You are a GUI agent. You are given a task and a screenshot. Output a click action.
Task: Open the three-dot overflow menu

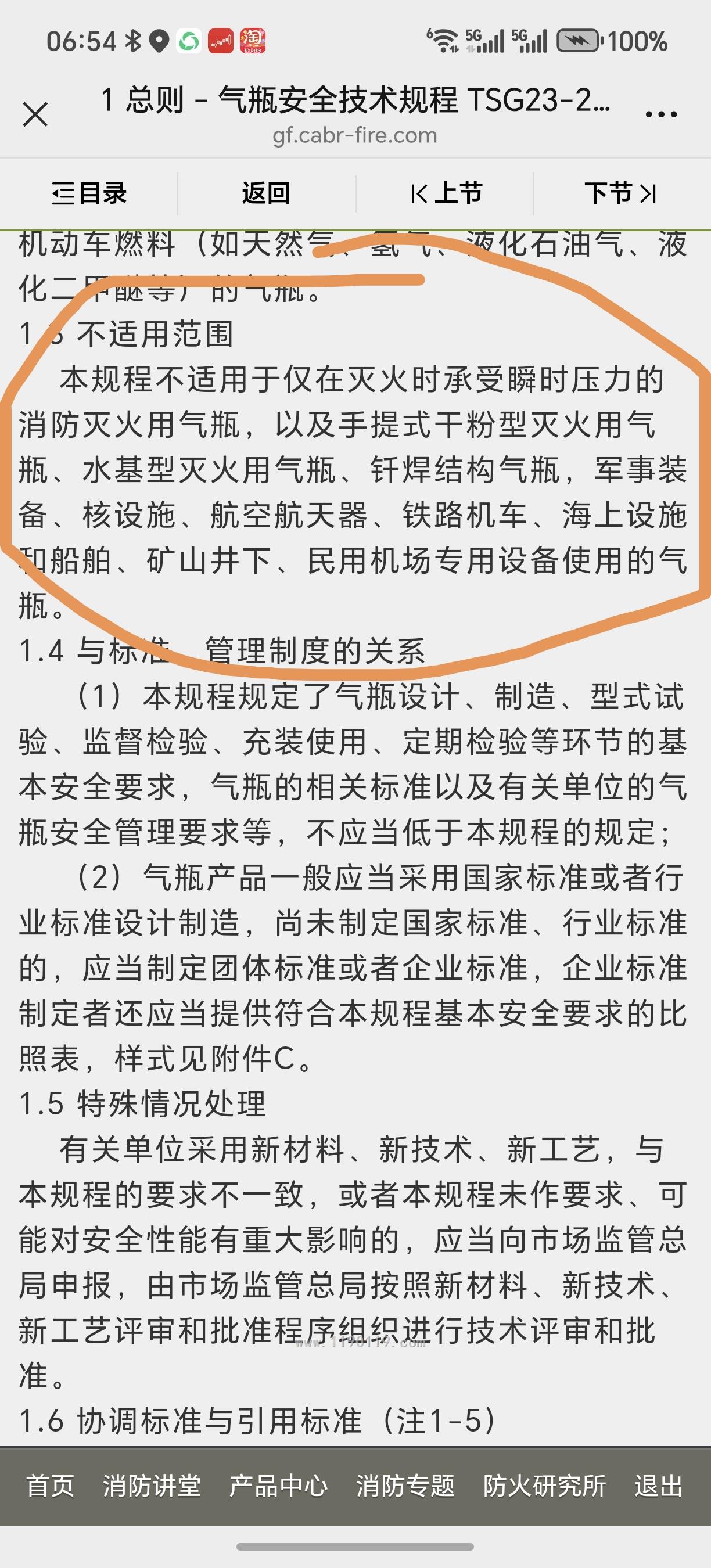[660, 114]
